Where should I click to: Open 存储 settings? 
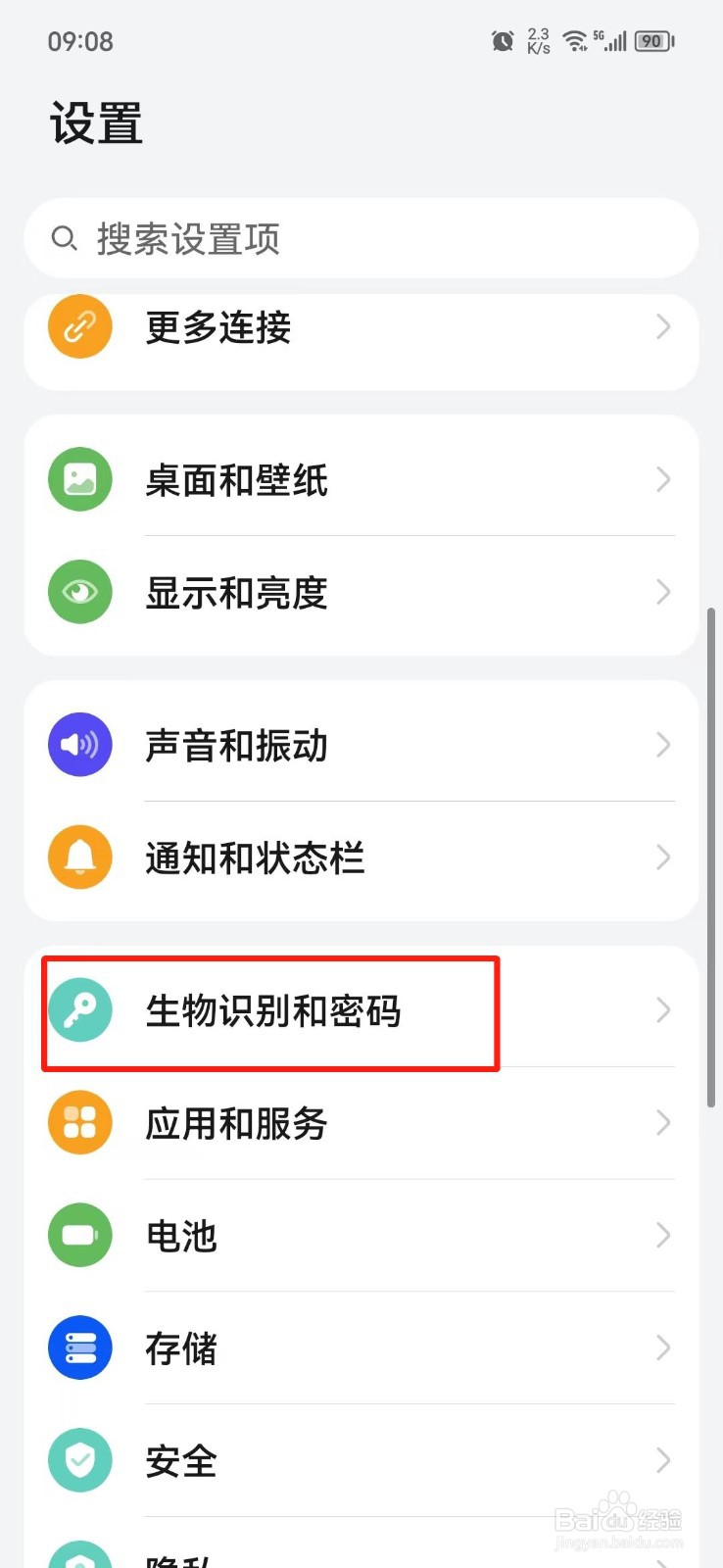[x=361, y=1347]
